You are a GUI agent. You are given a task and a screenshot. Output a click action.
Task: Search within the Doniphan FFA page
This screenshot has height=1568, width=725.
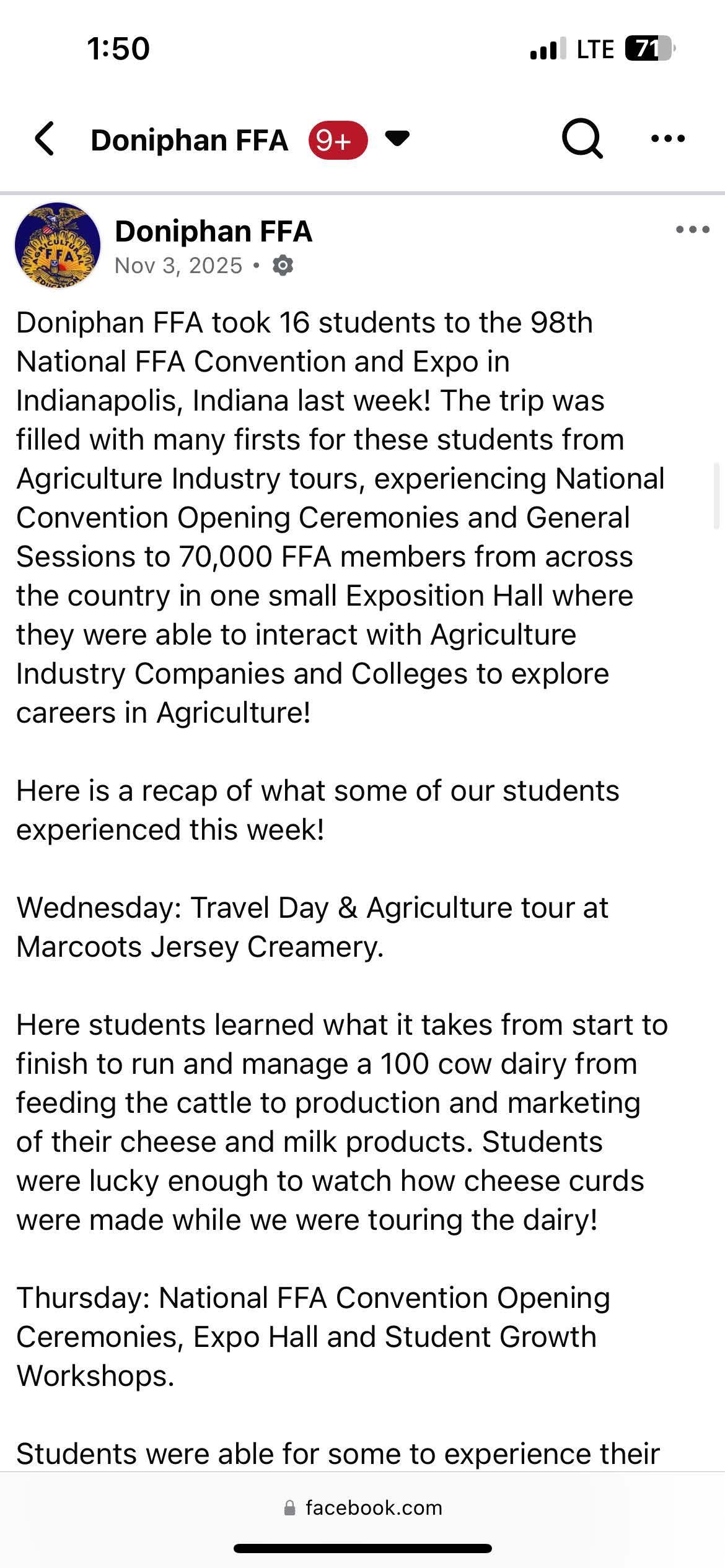pos(582,139)
